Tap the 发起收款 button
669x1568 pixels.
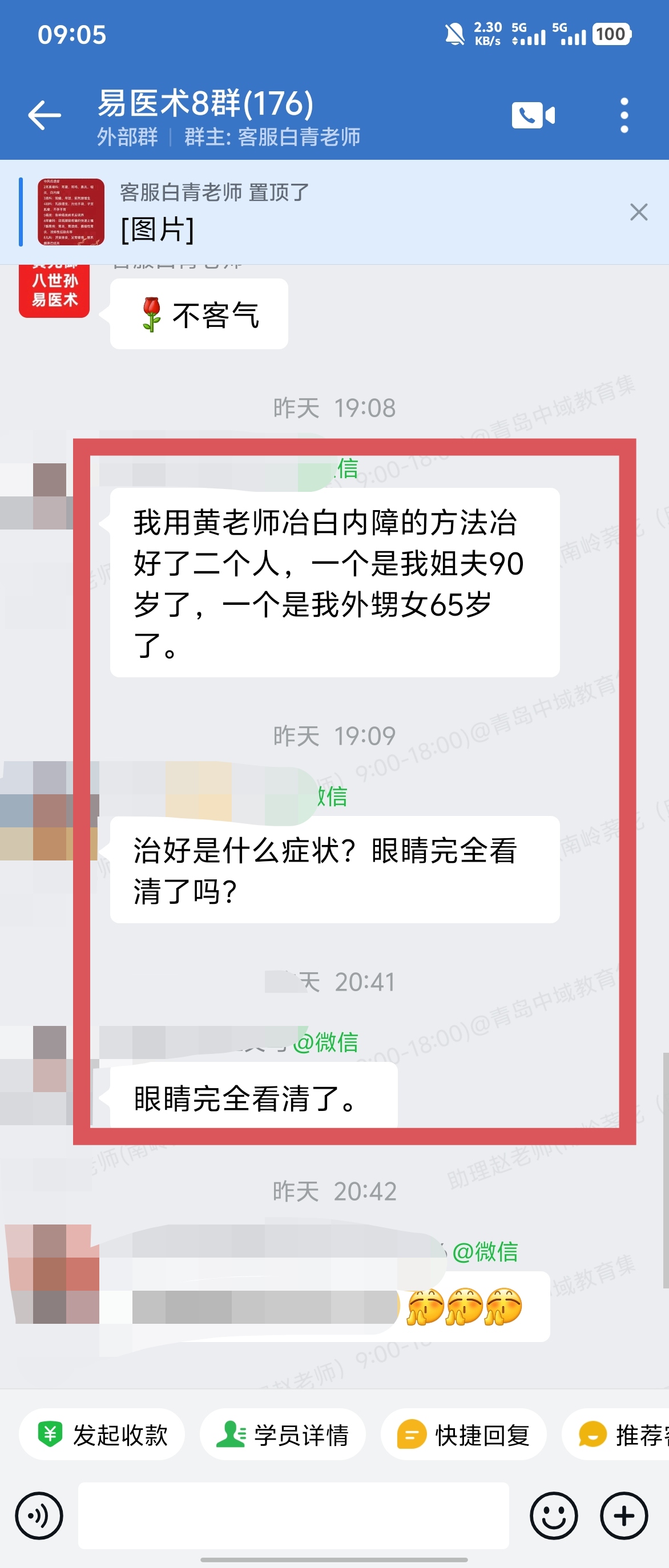click(102, 1434)
